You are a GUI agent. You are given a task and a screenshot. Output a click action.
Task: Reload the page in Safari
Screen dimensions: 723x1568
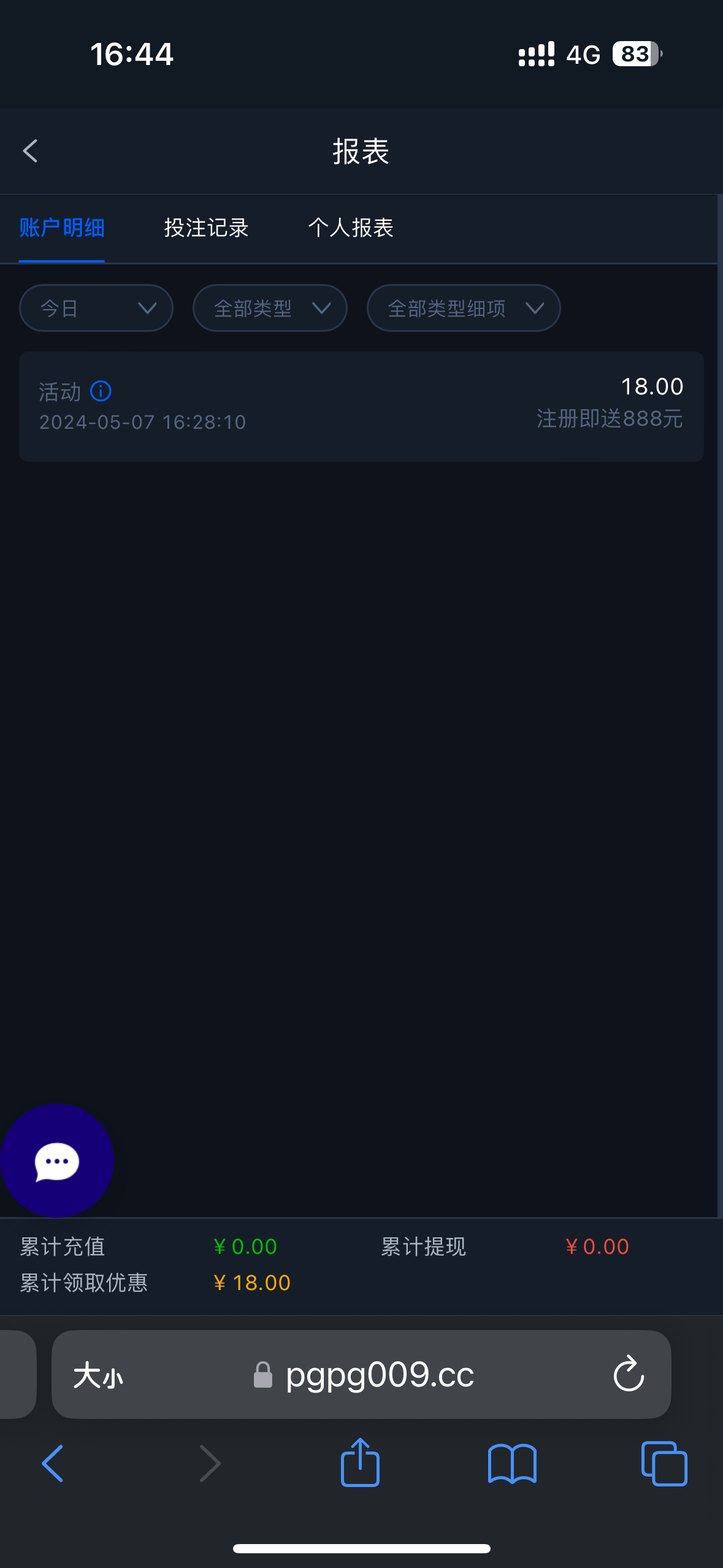(629, 1375)
